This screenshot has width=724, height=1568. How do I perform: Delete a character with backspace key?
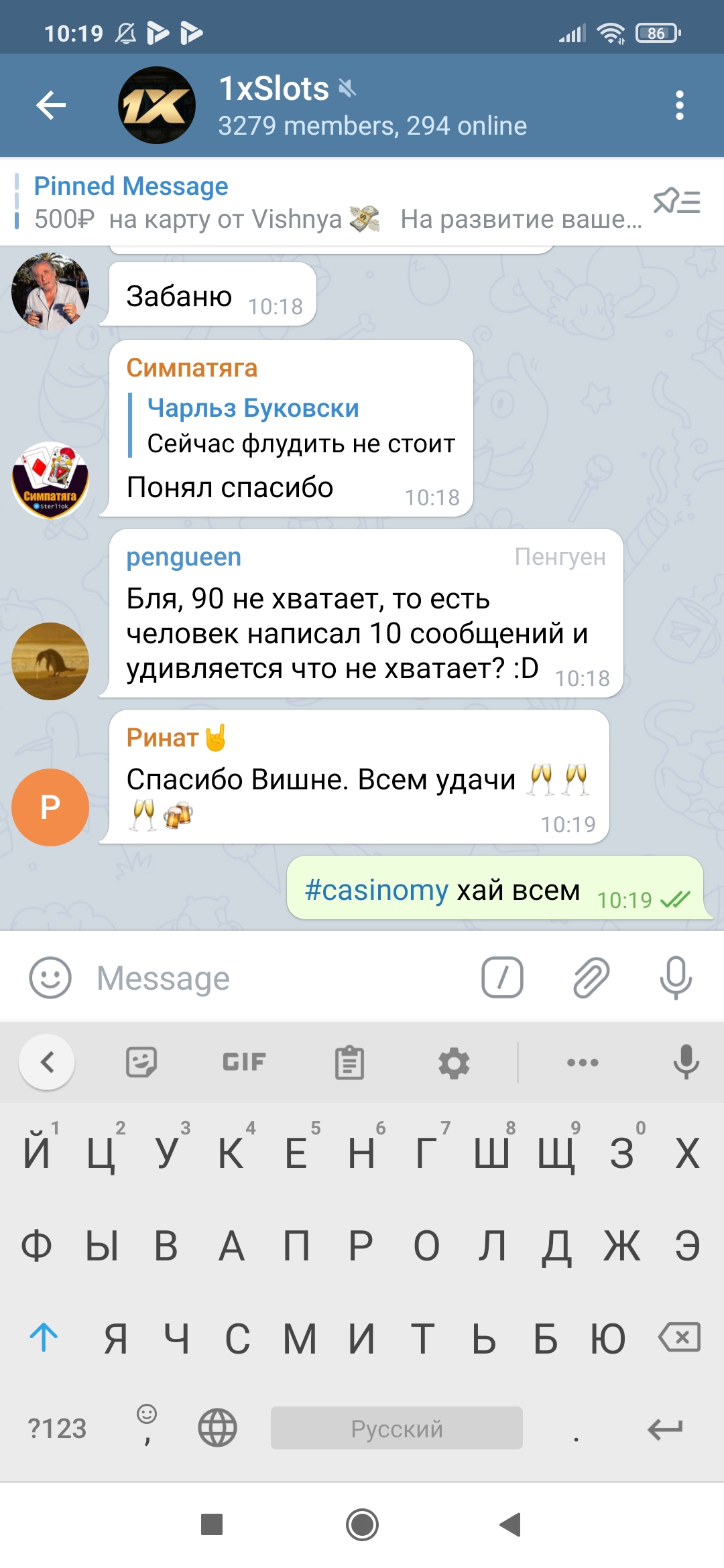click(679, 1337)
